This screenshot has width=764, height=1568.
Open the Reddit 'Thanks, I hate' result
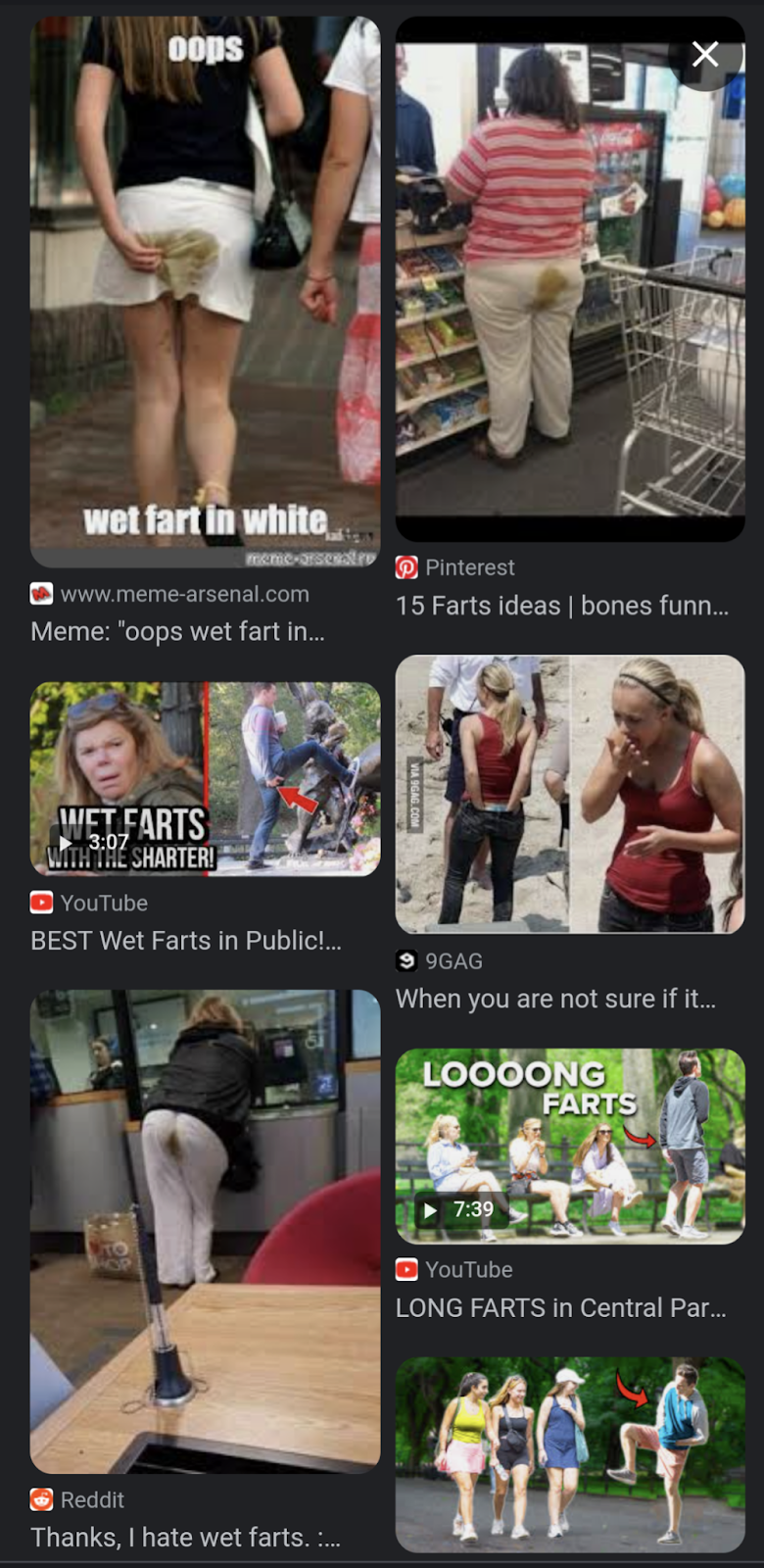click(x=205, y=1231)
